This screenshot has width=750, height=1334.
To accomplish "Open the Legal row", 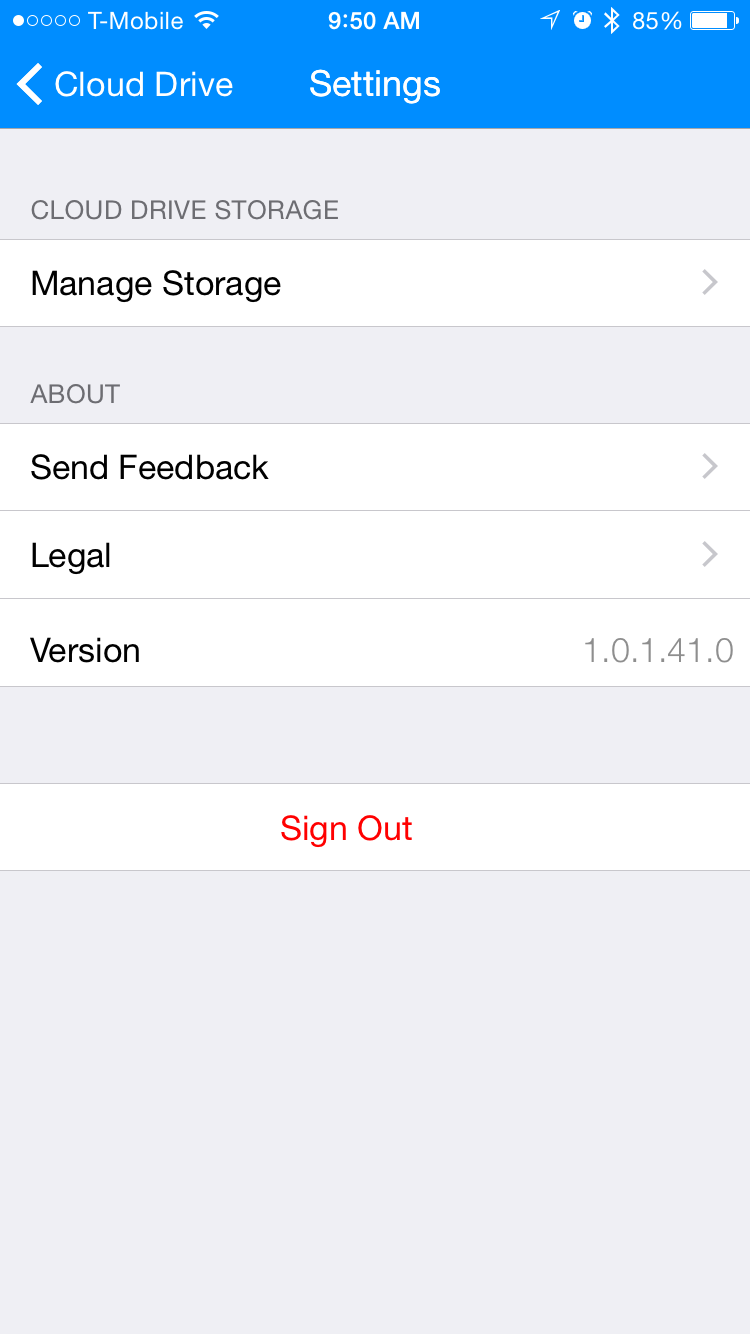I will 375,555.
